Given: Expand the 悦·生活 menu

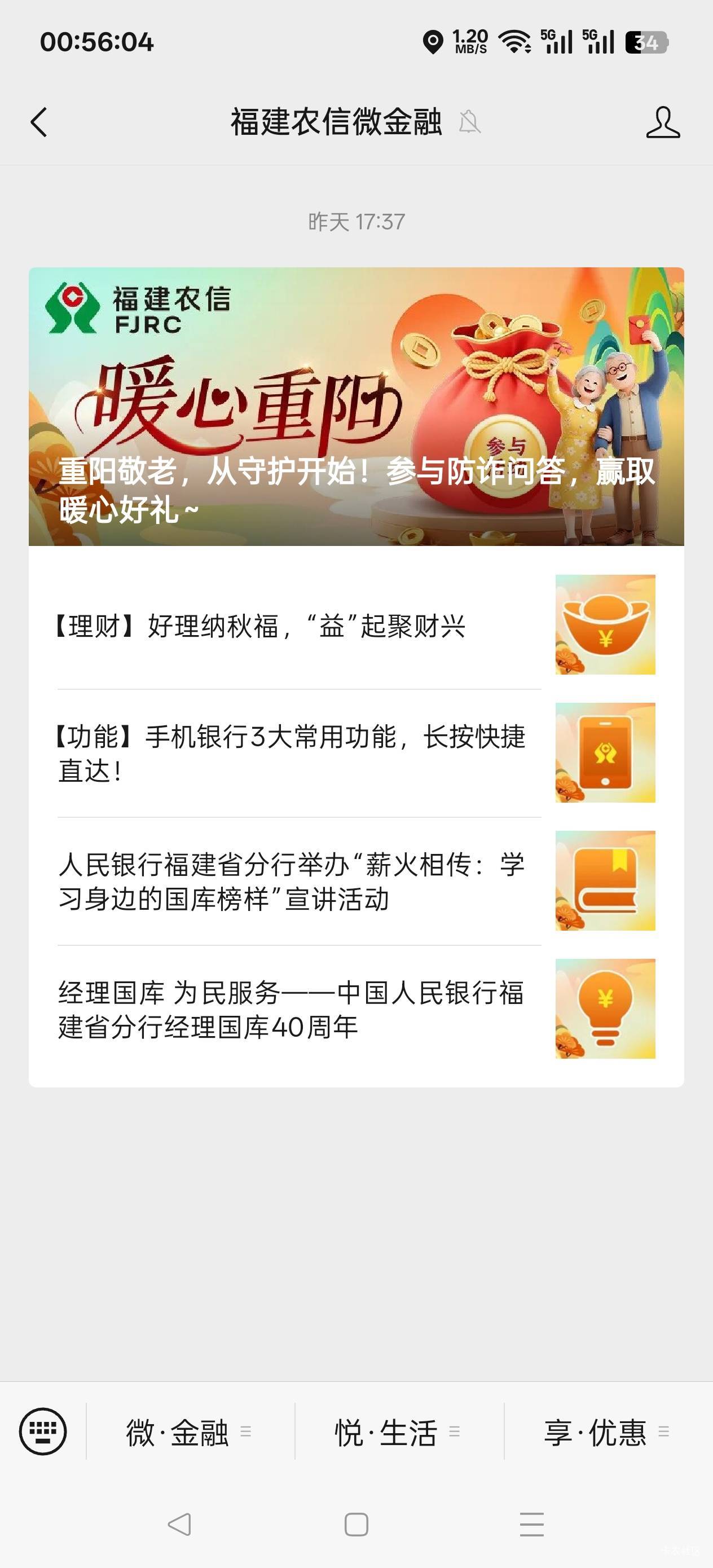Looking at the screenshot, I should pos(399,1432).
